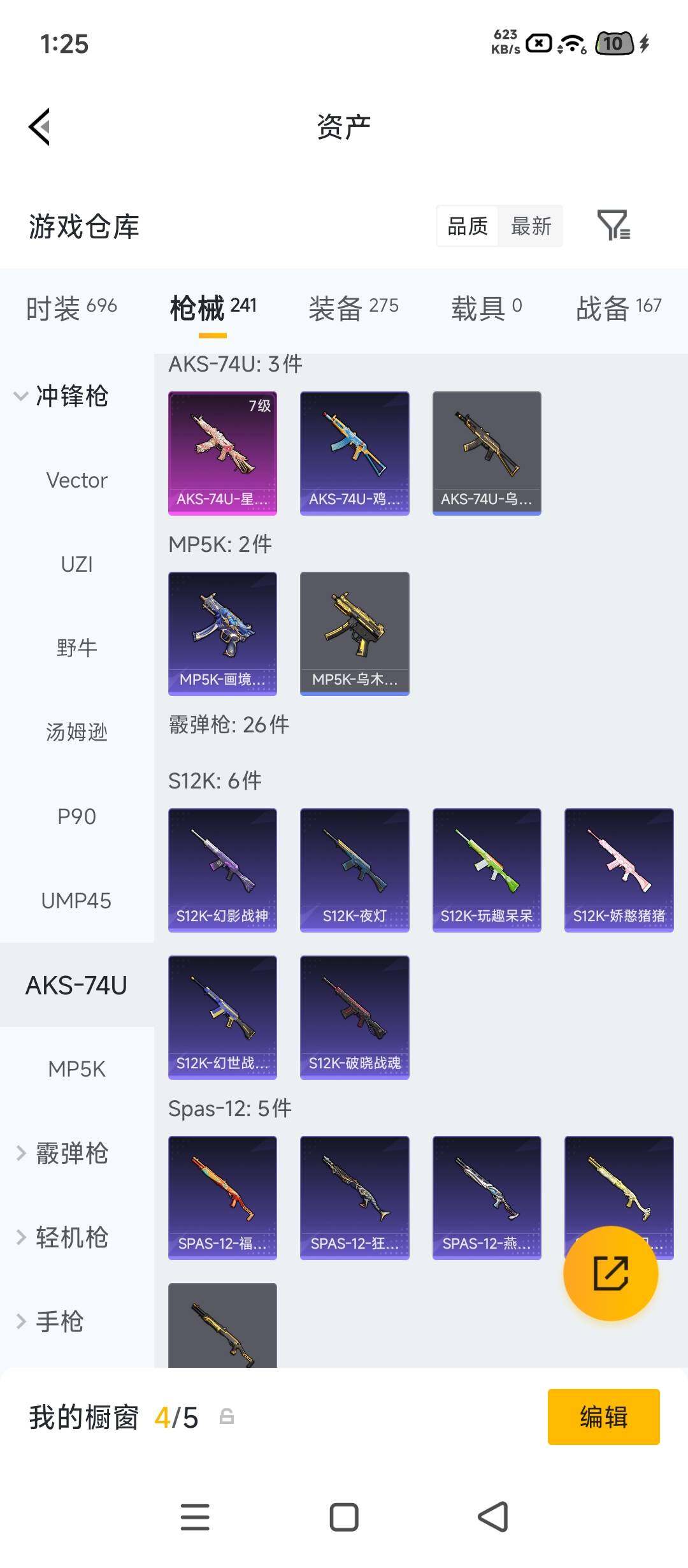The width and height of the screenshot is (688, 1568).
Task: Select Vector in the side list
Action: pyautogui.click(x=76, y=480)
